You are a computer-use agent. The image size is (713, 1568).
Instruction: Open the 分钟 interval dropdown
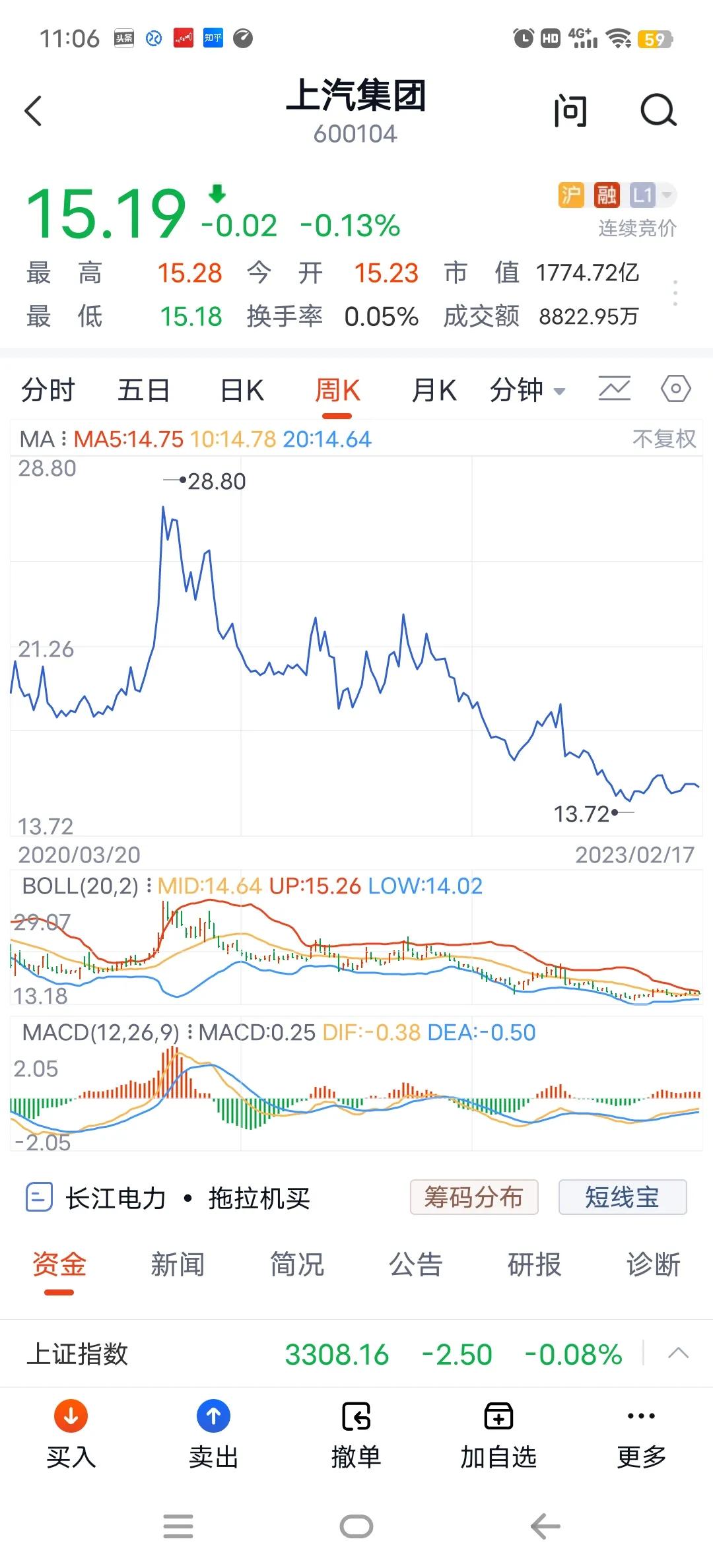click(528, 389)
